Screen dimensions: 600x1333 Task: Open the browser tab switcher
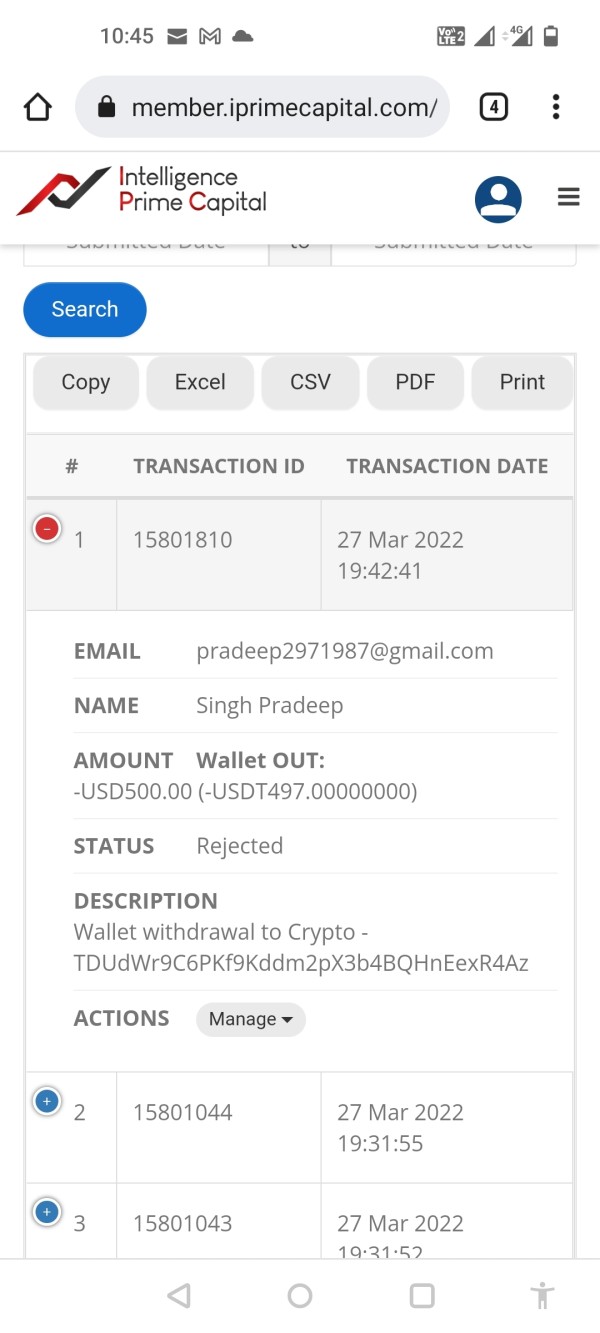click(x=493, y=107)
